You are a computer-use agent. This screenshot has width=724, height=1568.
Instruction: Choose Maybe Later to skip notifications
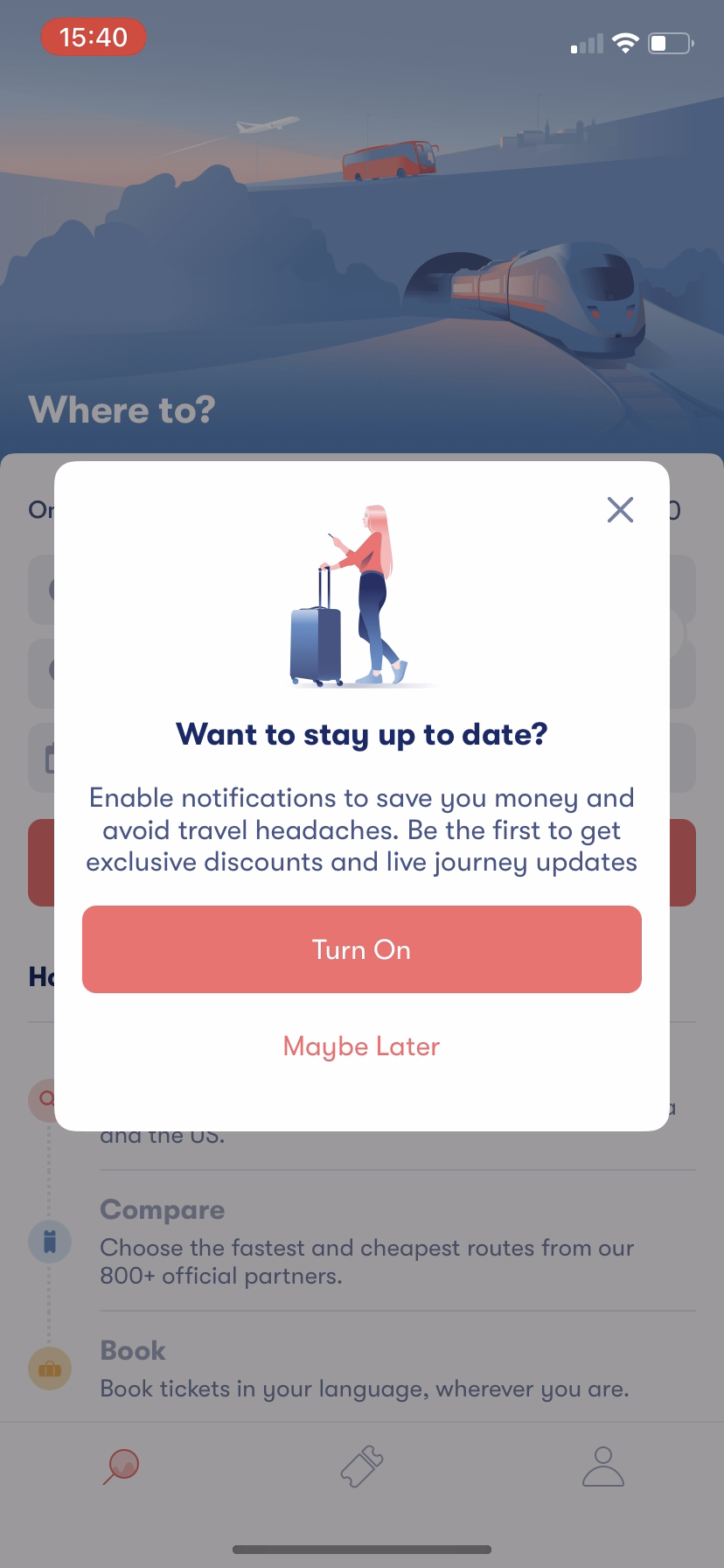361,1046
